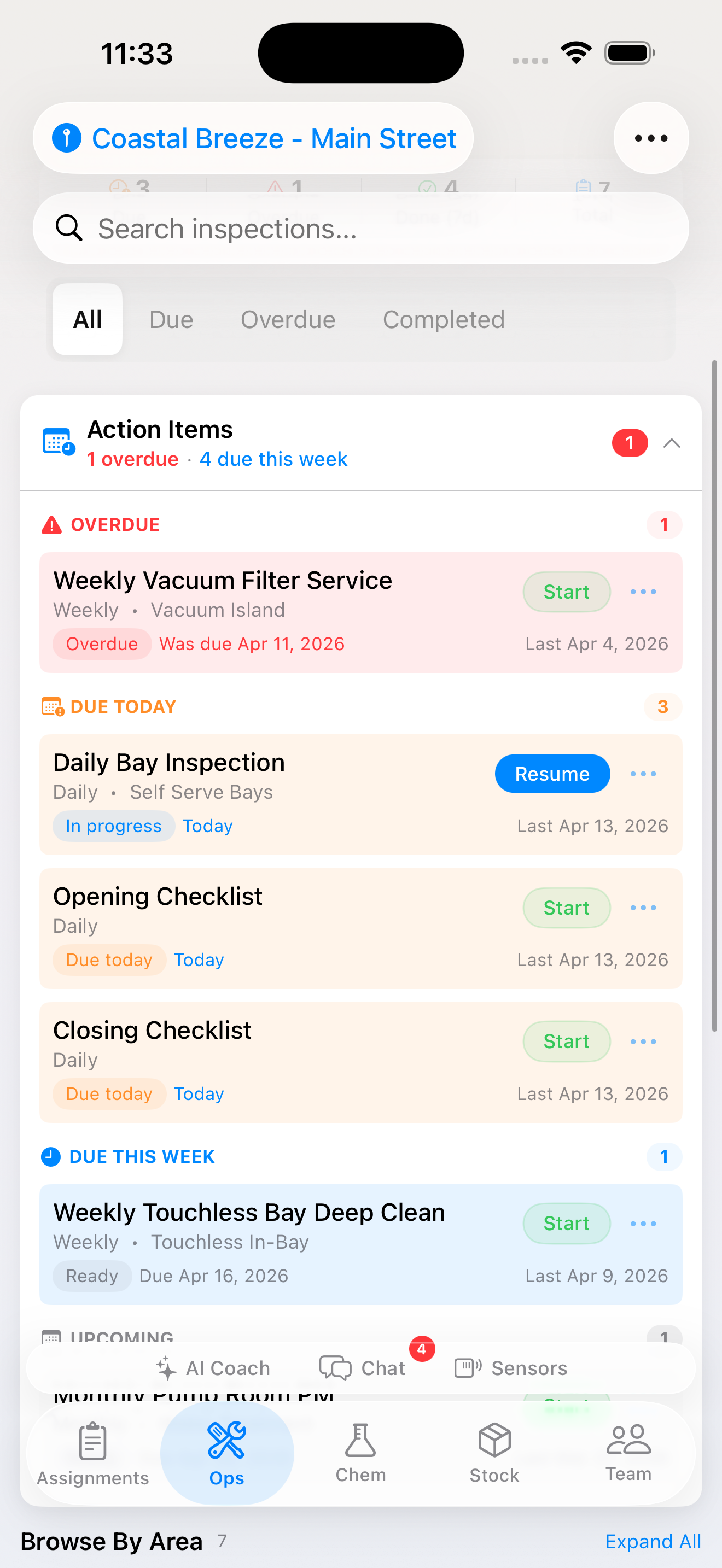722x1568 pixels.
Task: Open the Chem flask icon
Action: coord(360,1440)
